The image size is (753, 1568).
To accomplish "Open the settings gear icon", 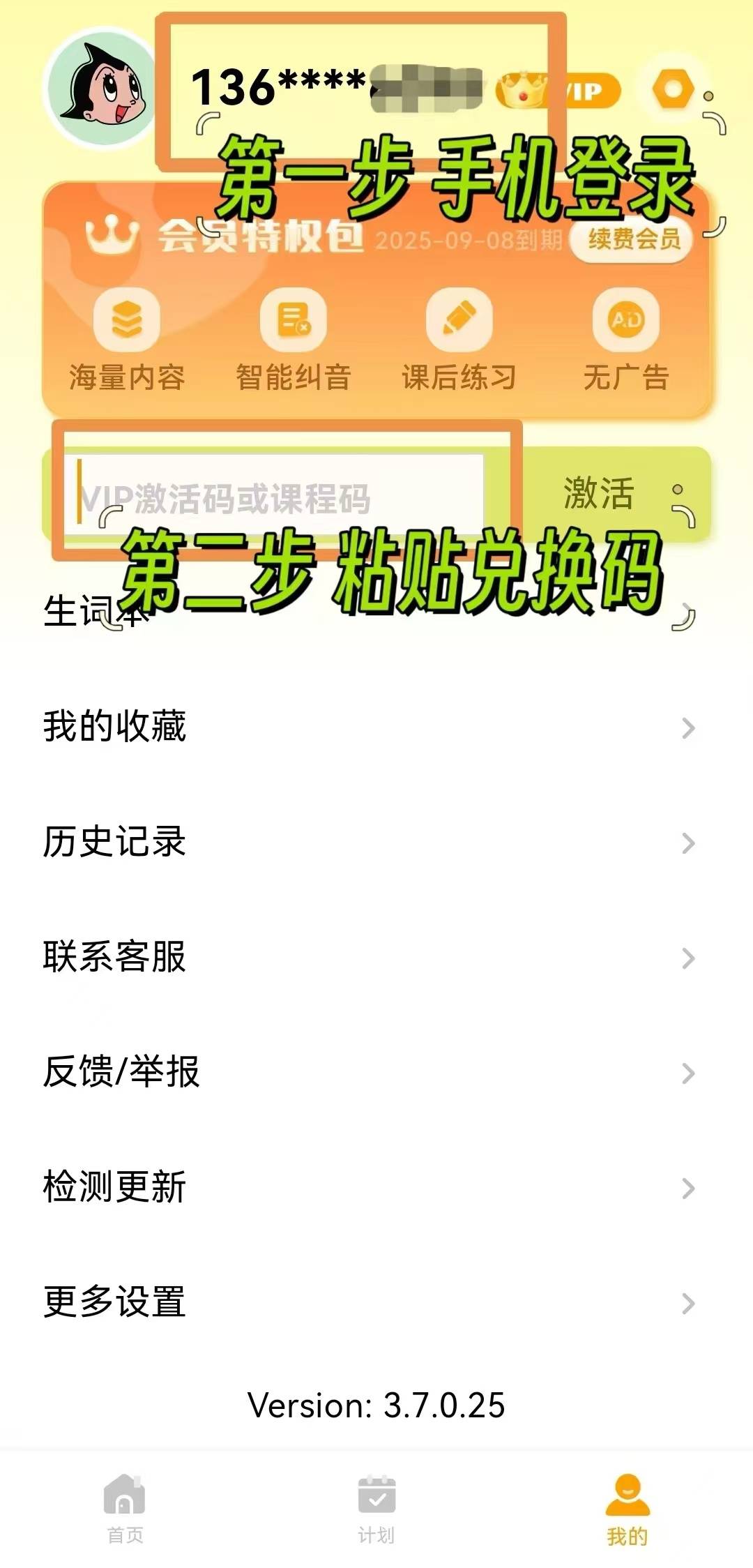I will (672, 90).
